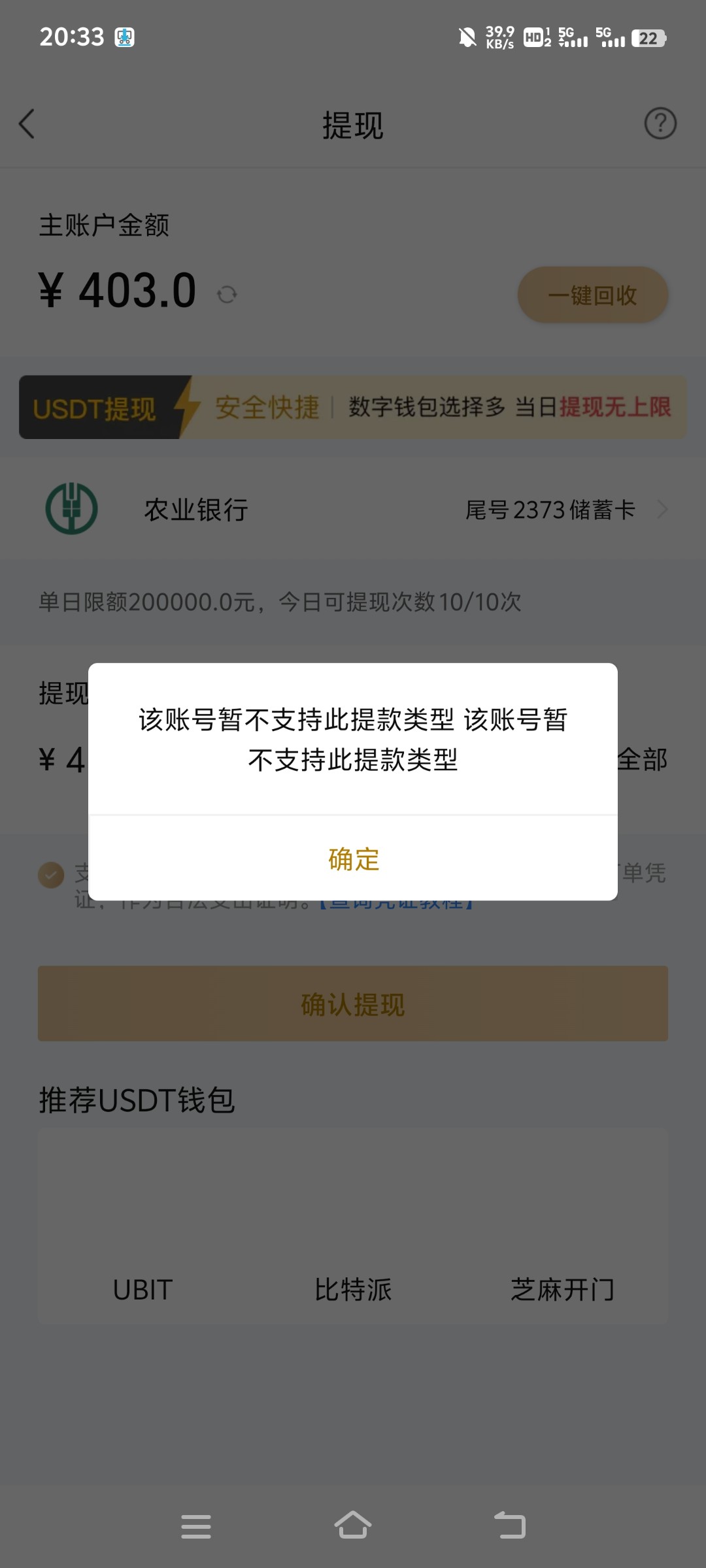Open the help question mark icon
Image resolution: width=706 pixels, height=1568 pixels.
(660, 123)
